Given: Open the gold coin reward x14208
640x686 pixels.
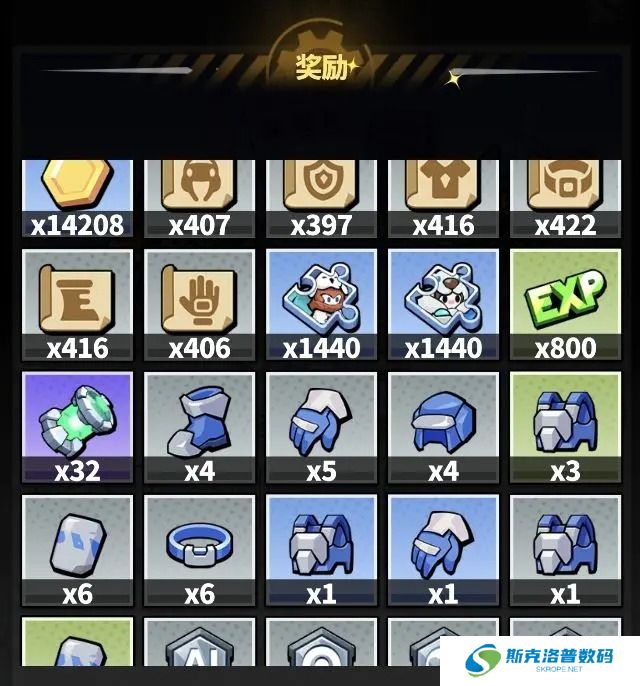Looking at the screenshot, I should click(77, 195).
